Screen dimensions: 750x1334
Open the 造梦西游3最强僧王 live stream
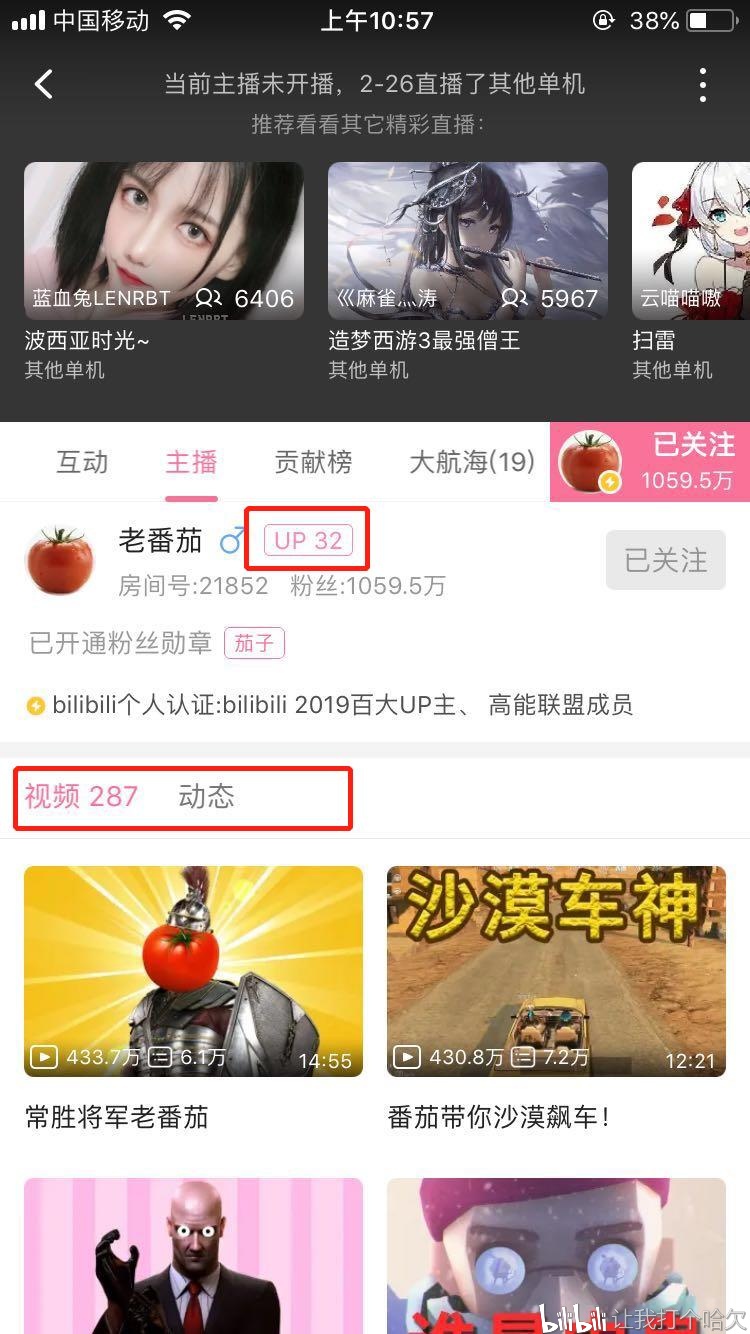tap(468, 241)
